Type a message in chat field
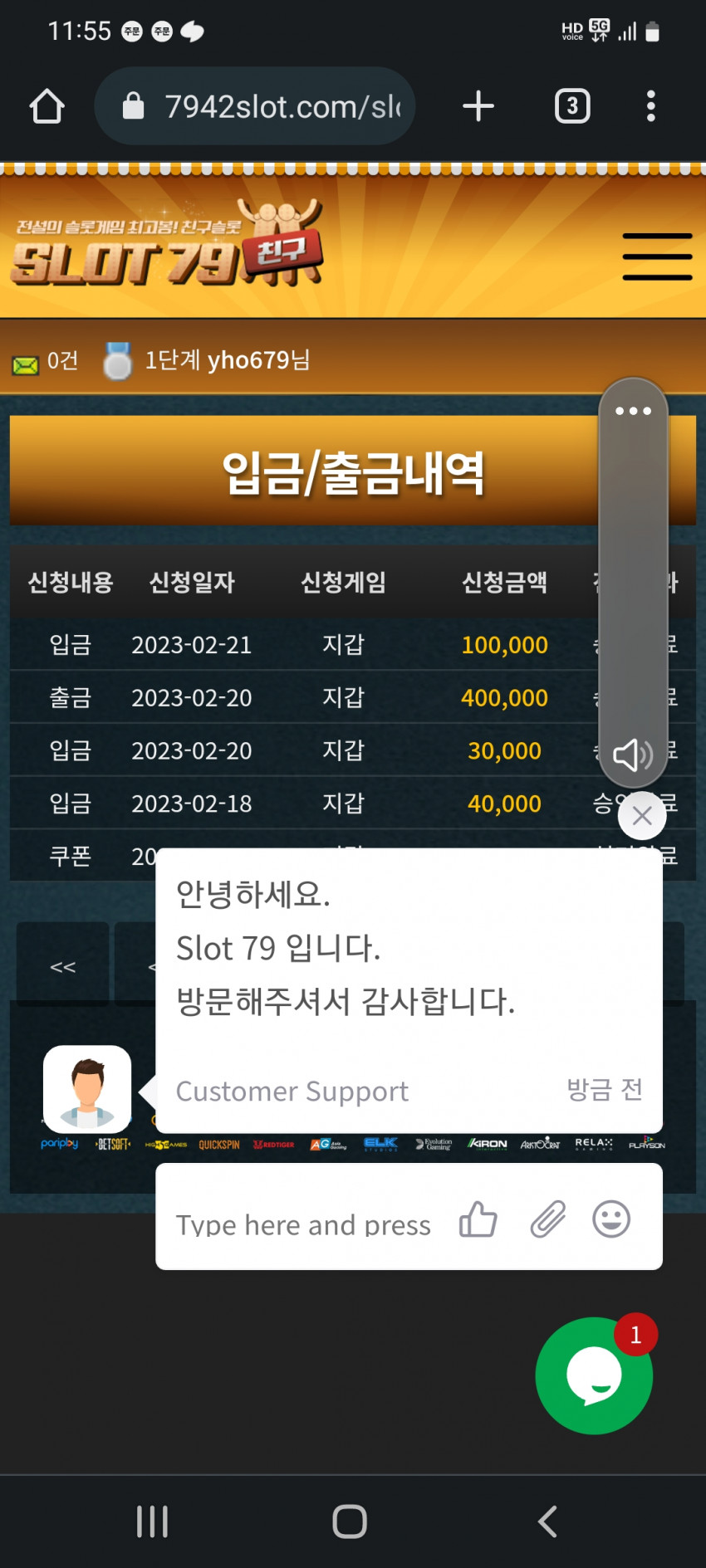The image size is (706, 1568). pyautogui.click(x=303, y=1224)
